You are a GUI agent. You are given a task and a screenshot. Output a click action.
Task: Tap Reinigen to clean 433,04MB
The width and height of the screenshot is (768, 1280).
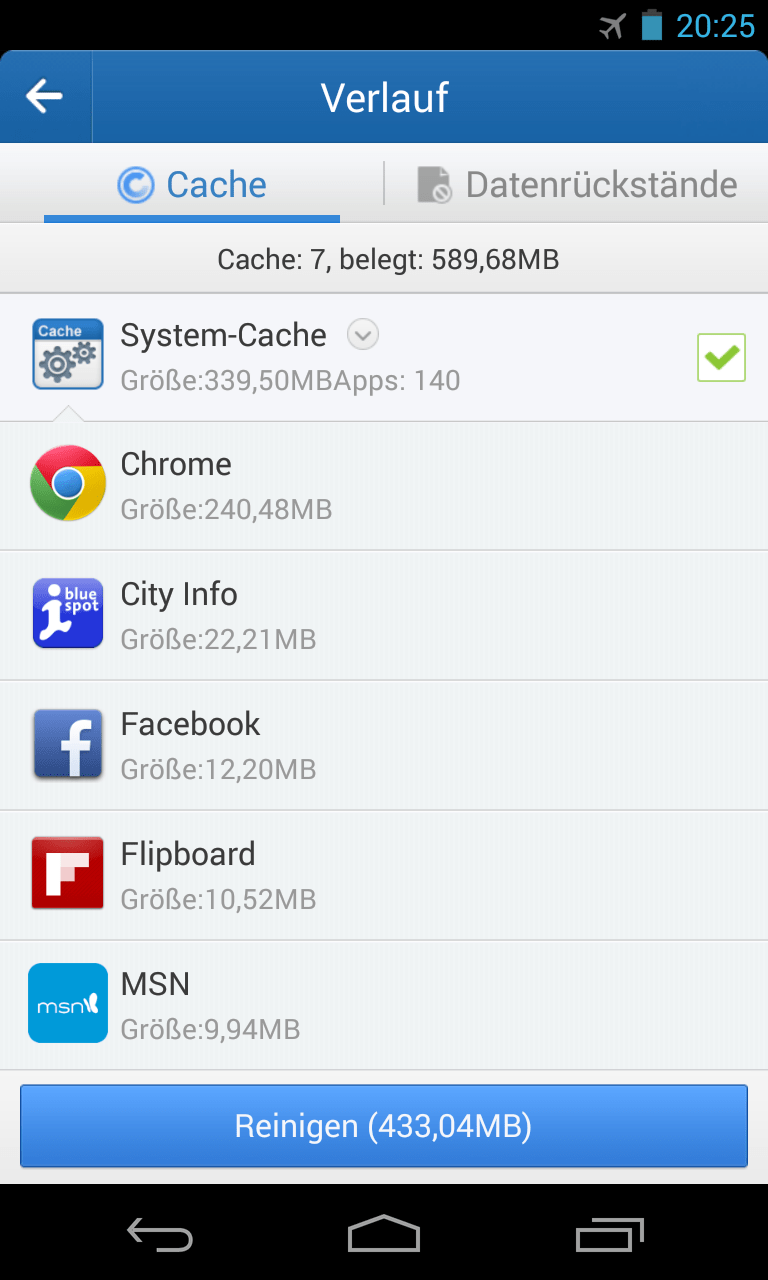point(384,1126)
